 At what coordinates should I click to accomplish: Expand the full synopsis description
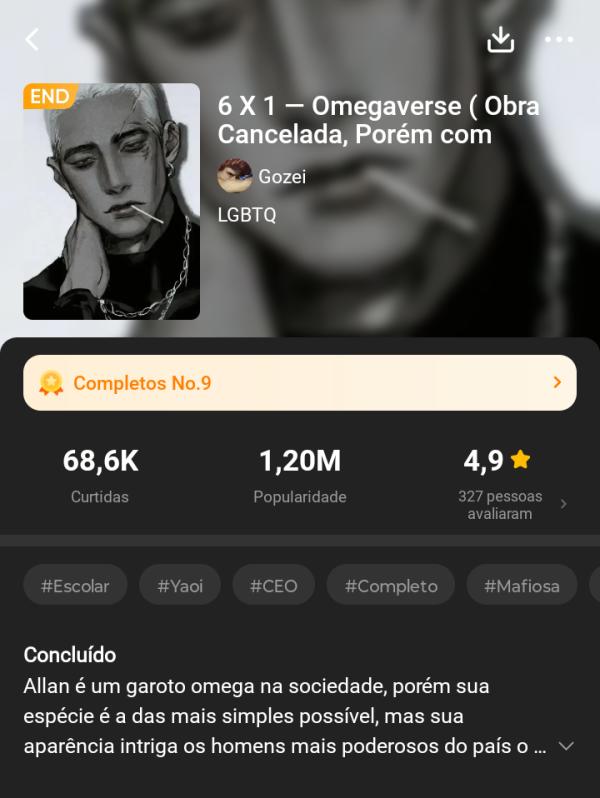(565, 746)
